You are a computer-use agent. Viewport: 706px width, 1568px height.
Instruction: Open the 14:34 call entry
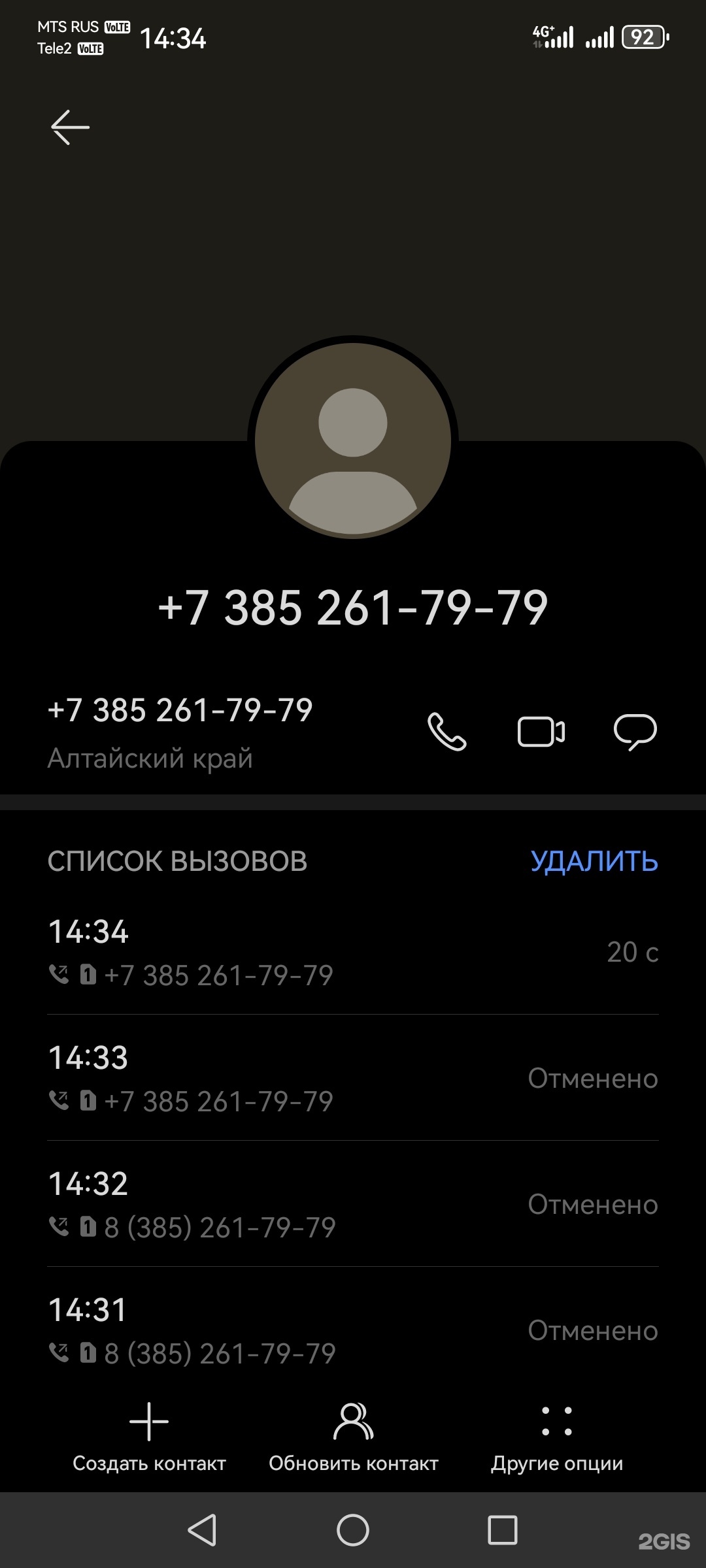pyautogui.click(x=353, y=952)
